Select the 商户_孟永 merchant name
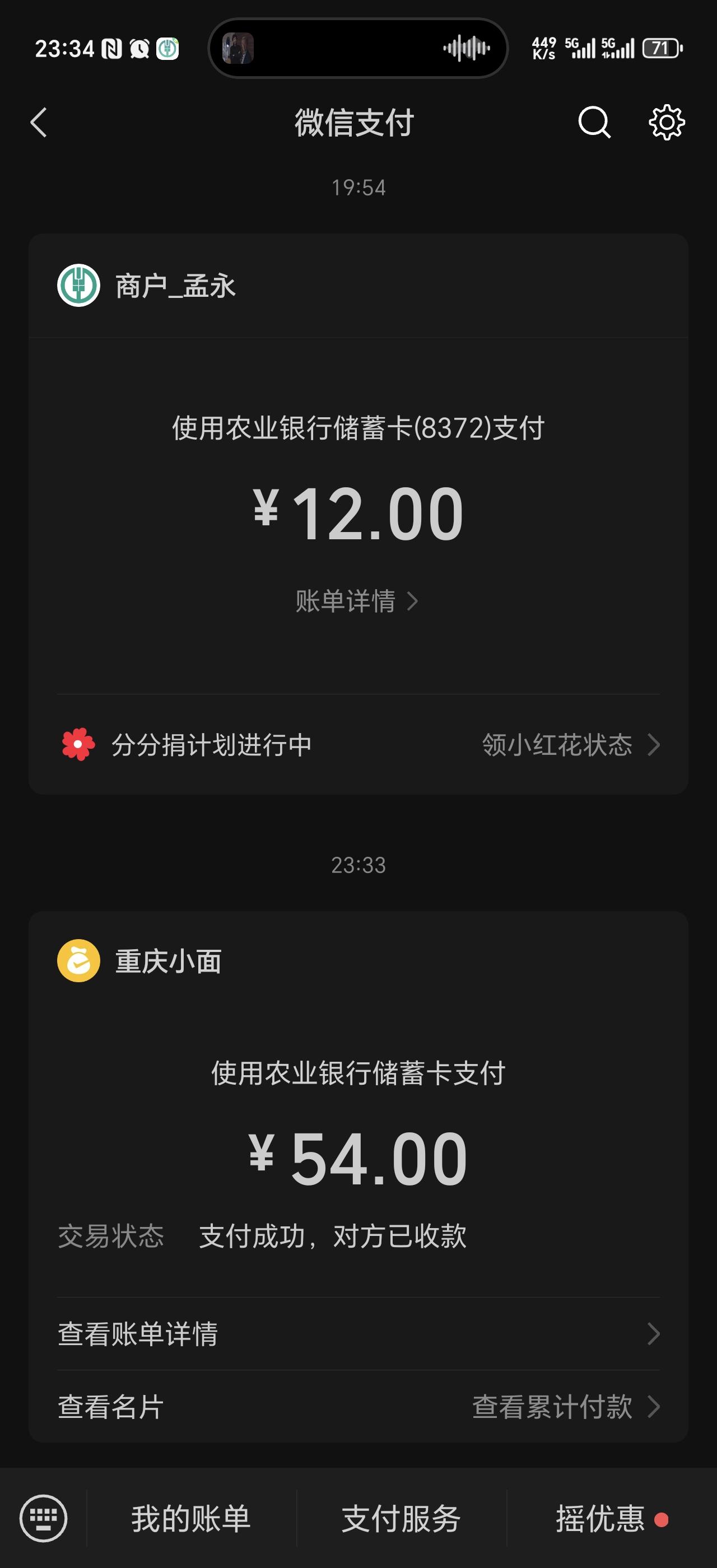 (175, 286)
